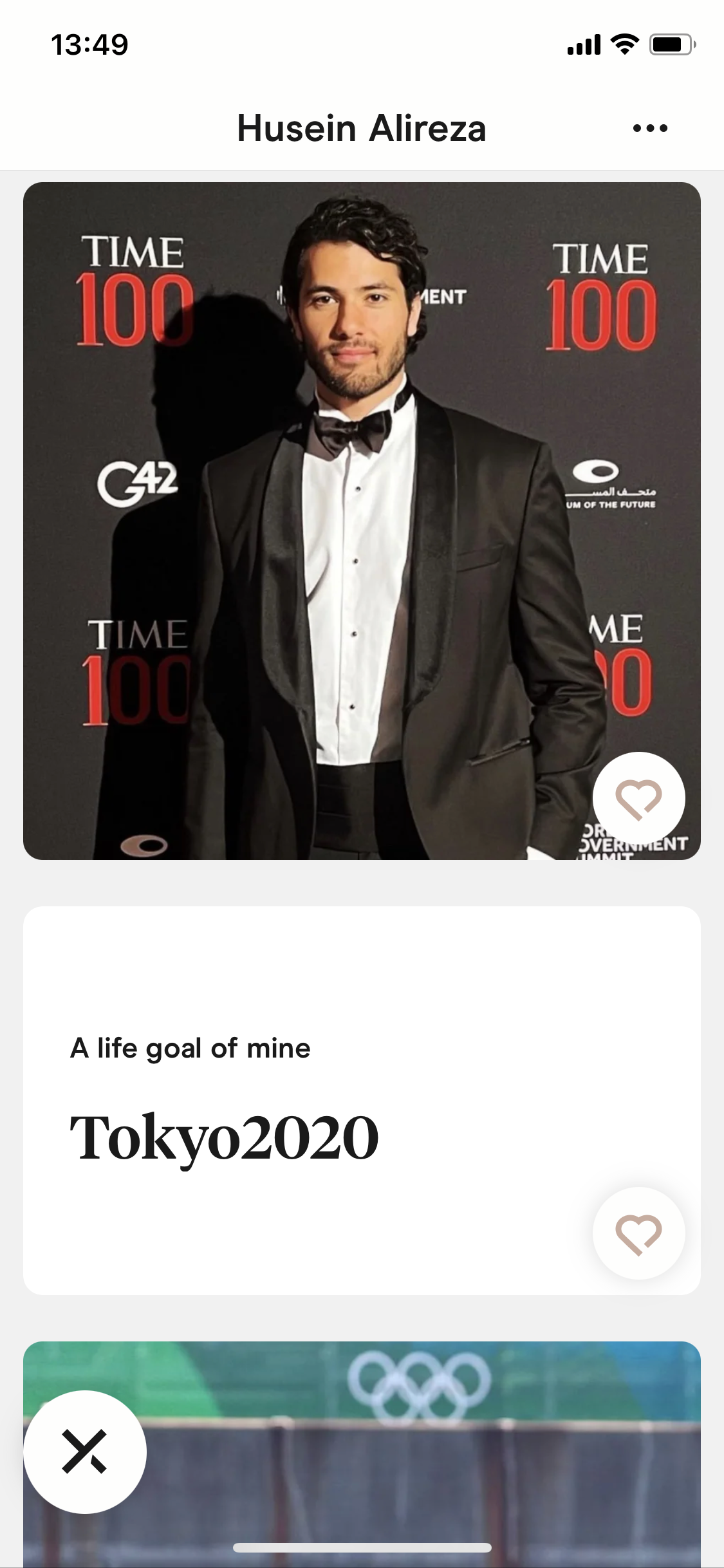Like the TIME 100 profile photo
Image resolution: width=724 pixels, height=1568 pixels.
[x=638, y=798]
